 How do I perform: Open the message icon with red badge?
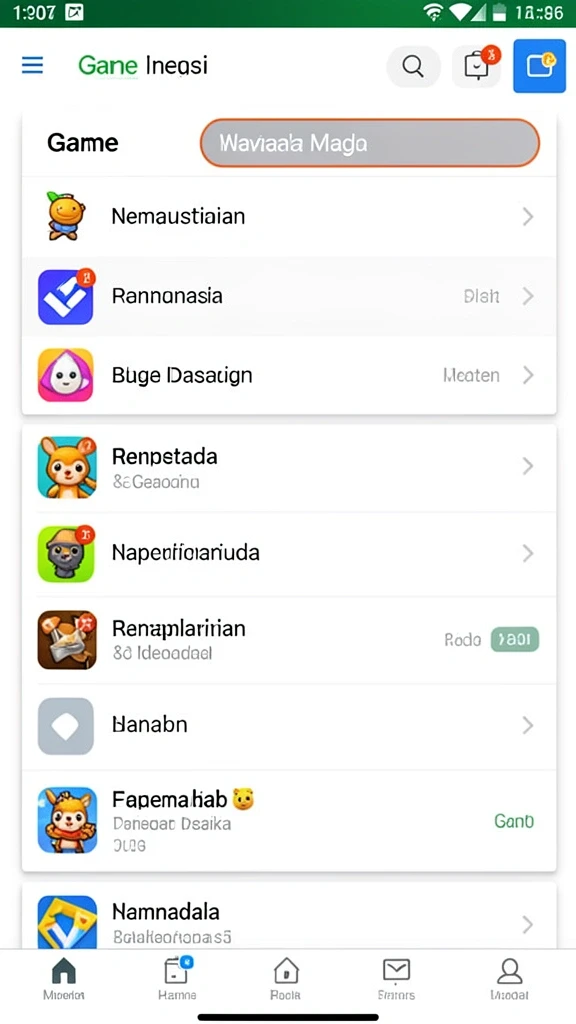[x=477, y=66]
